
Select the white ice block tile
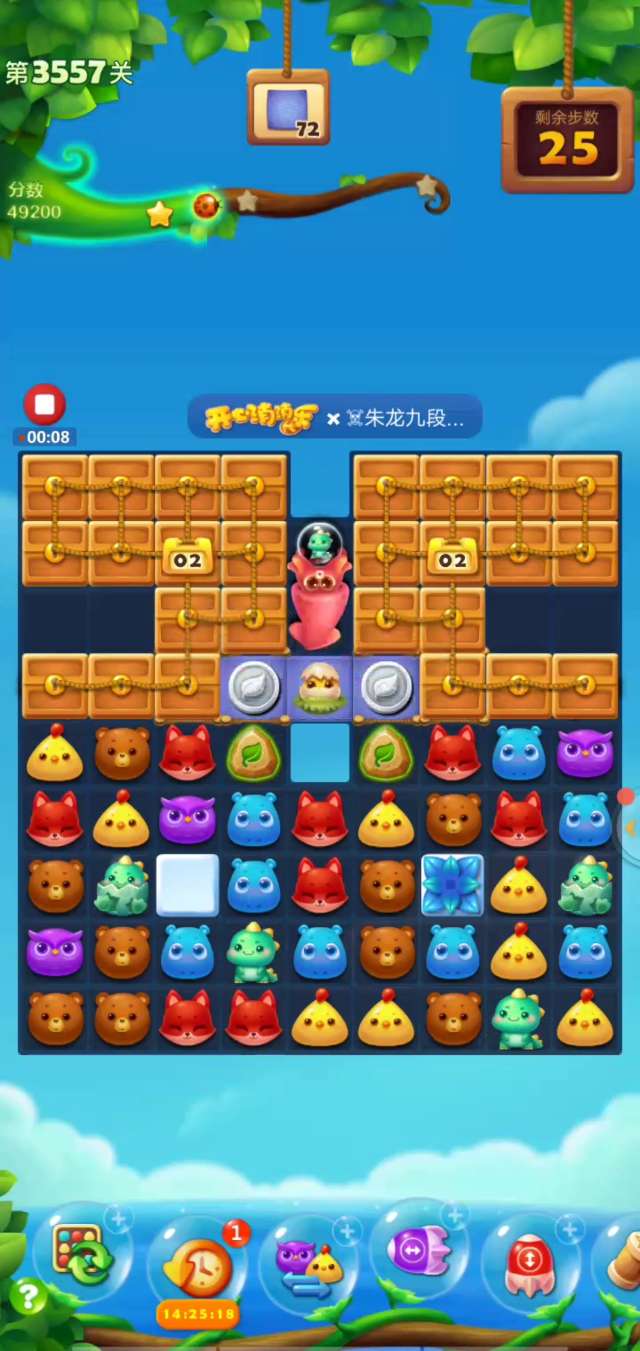coord(188,886)
